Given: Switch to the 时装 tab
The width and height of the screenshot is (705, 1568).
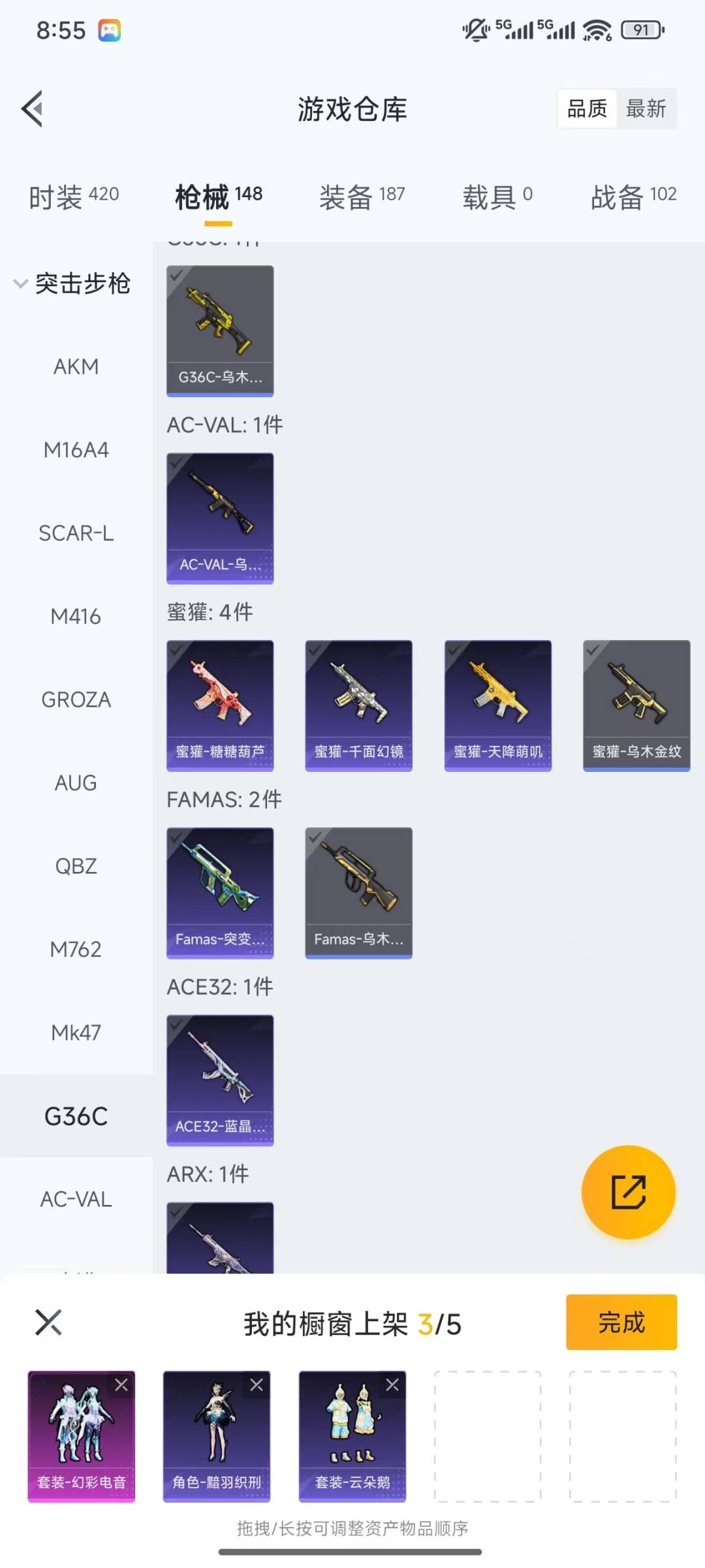Looking at the screenshot, I should [73, 196].
